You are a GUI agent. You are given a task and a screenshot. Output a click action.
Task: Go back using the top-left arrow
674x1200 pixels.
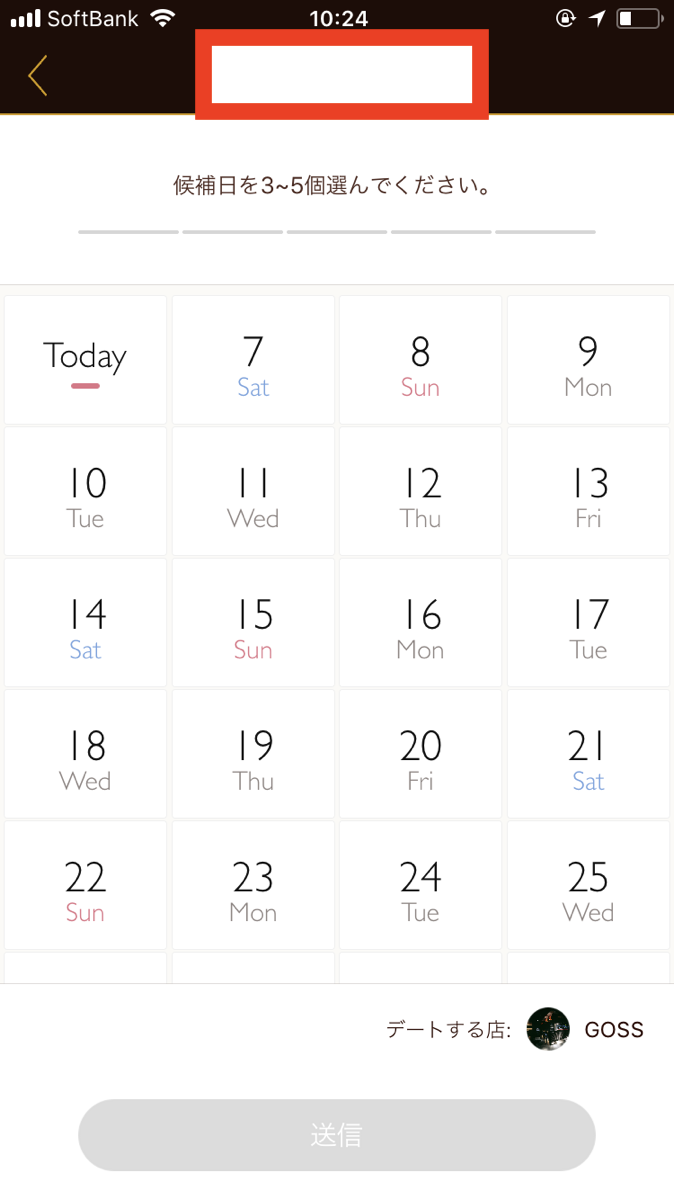click(38, 76)
